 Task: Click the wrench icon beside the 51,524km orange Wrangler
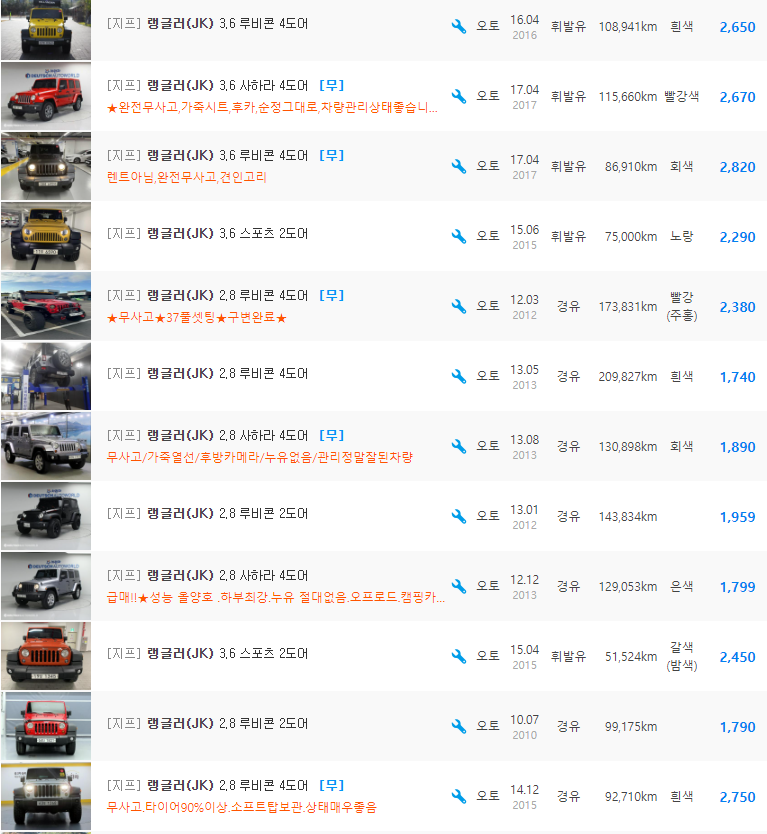pos(460,655)
